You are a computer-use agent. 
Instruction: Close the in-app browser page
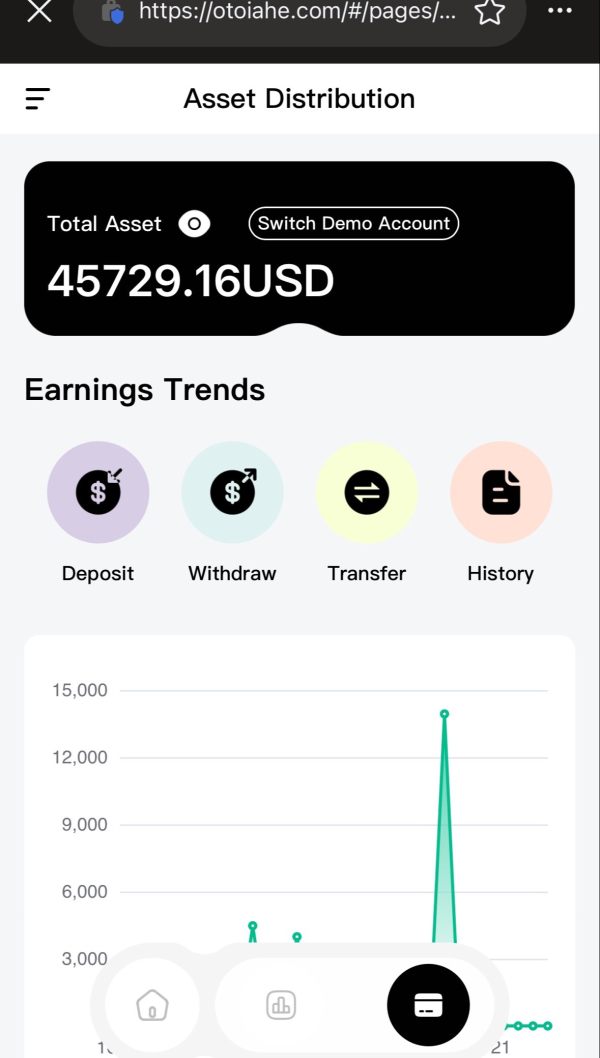38,11
